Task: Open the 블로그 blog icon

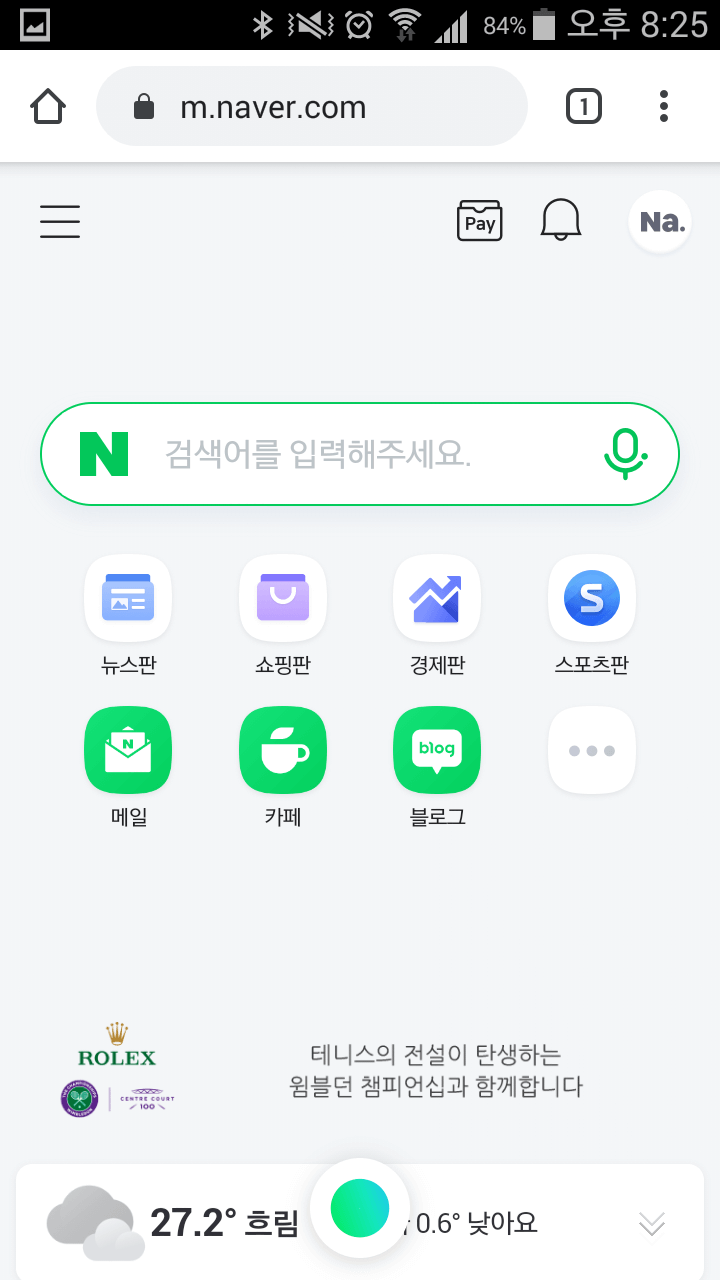Action: (x=437, y=750)
